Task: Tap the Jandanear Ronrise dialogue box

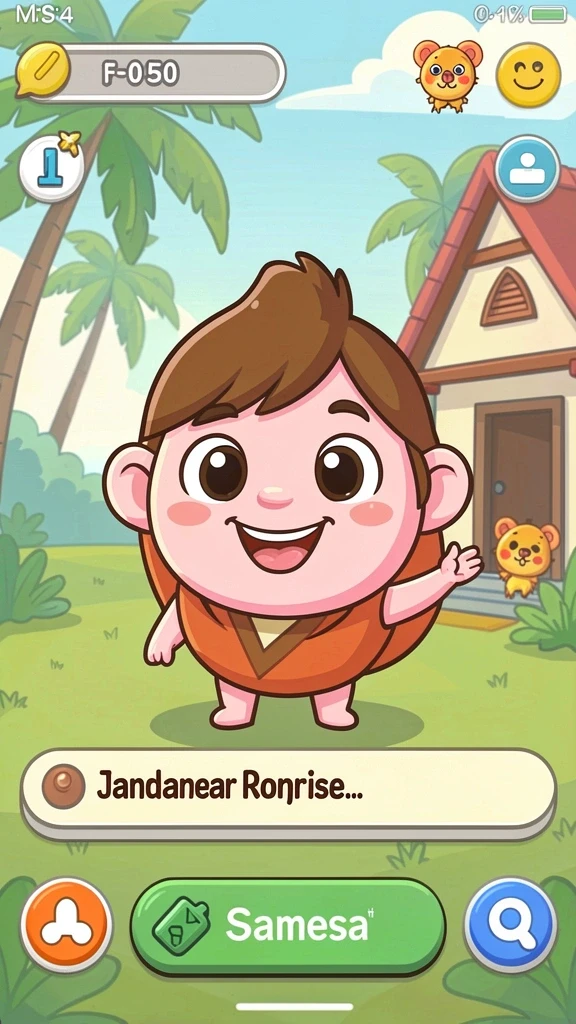Action: pyautogui.click(x=288, y=789)
